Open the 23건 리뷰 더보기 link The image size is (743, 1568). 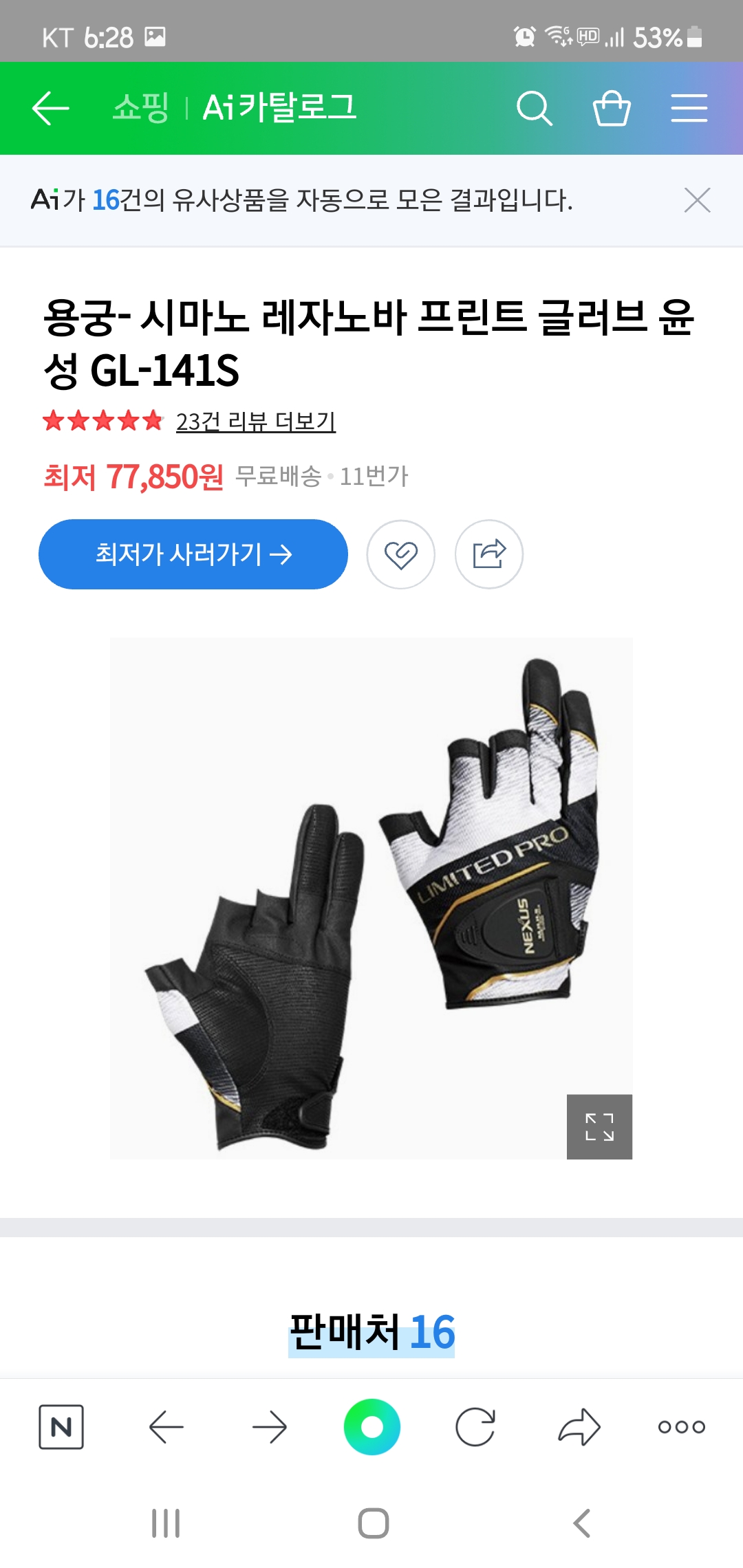coord(255,422)
